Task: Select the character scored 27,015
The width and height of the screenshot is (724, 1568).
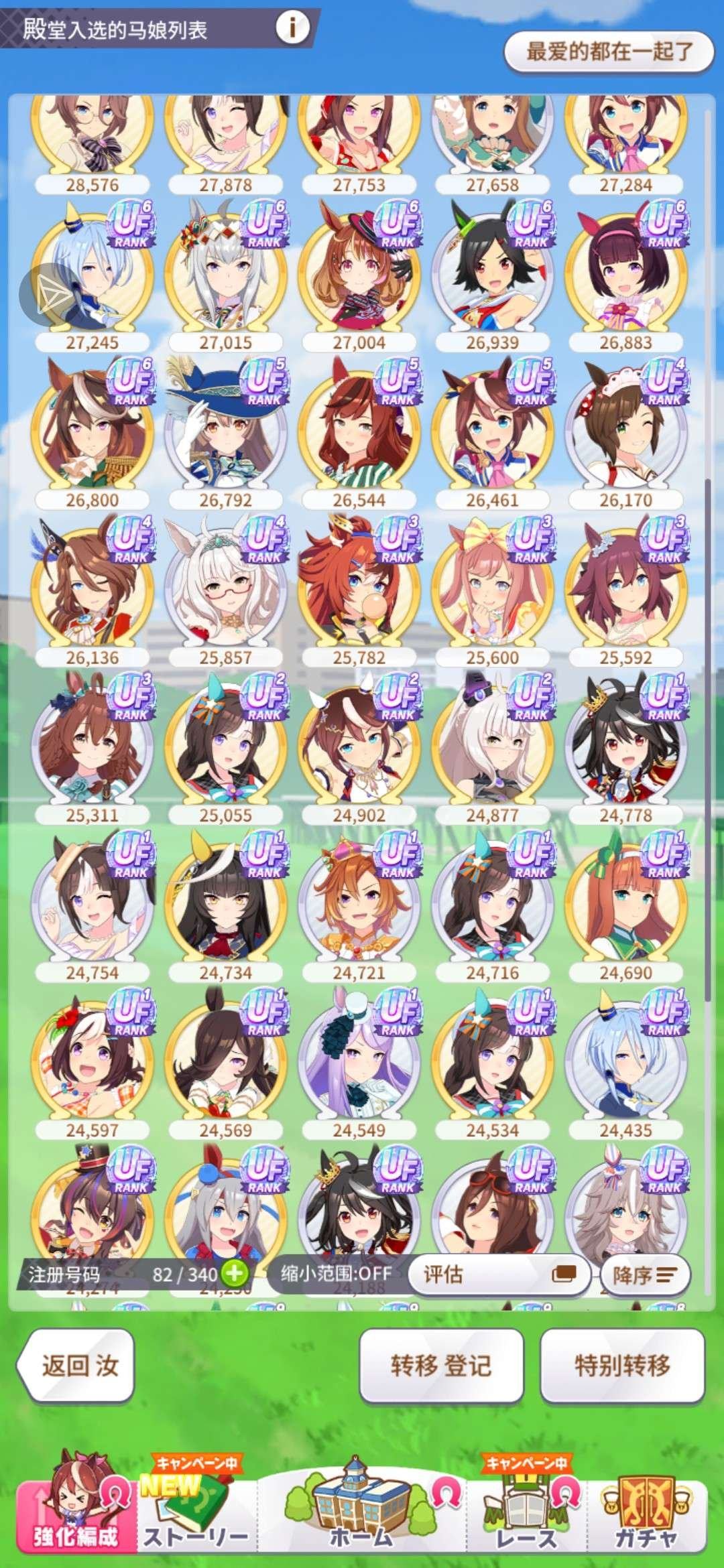Action: coord(226,268)
